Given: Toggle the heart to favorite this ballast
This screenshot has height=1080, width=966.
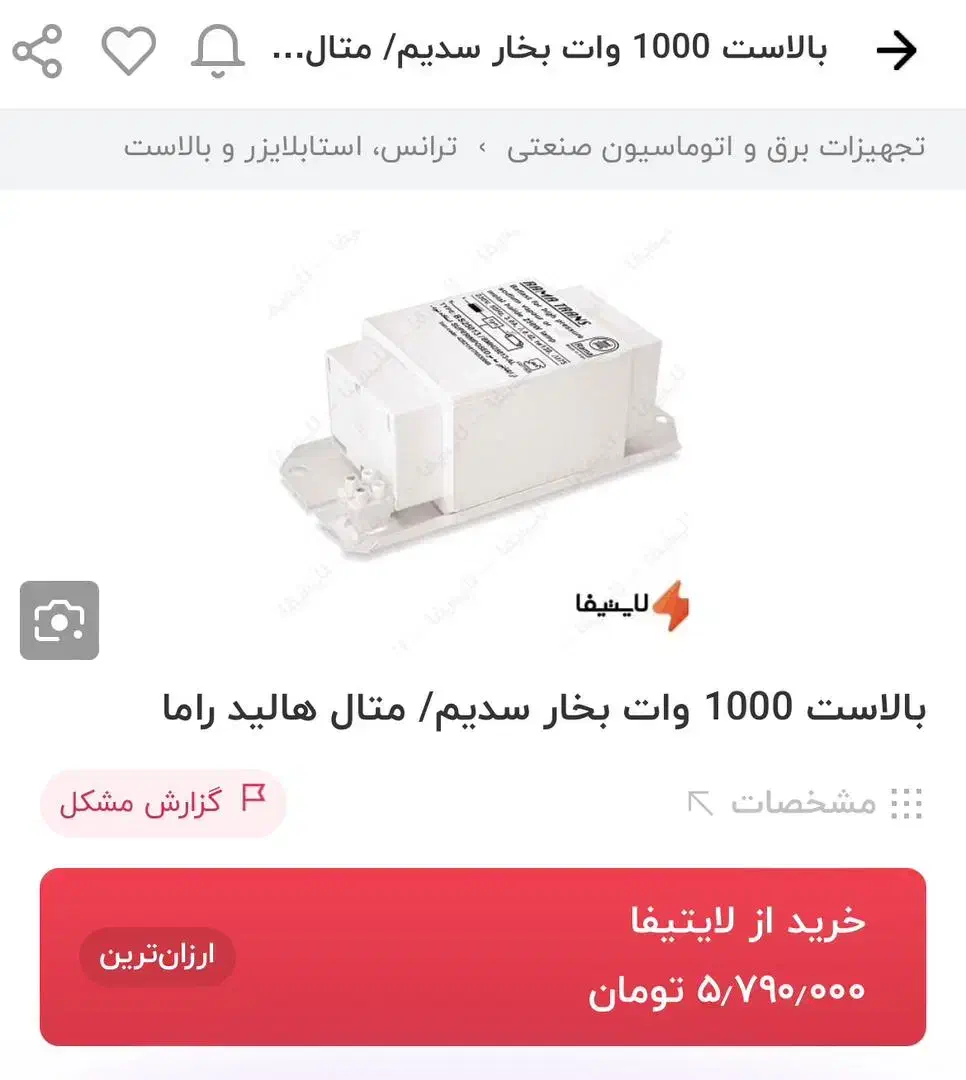Looking at the screenshot, I should [x=128, y=48].
